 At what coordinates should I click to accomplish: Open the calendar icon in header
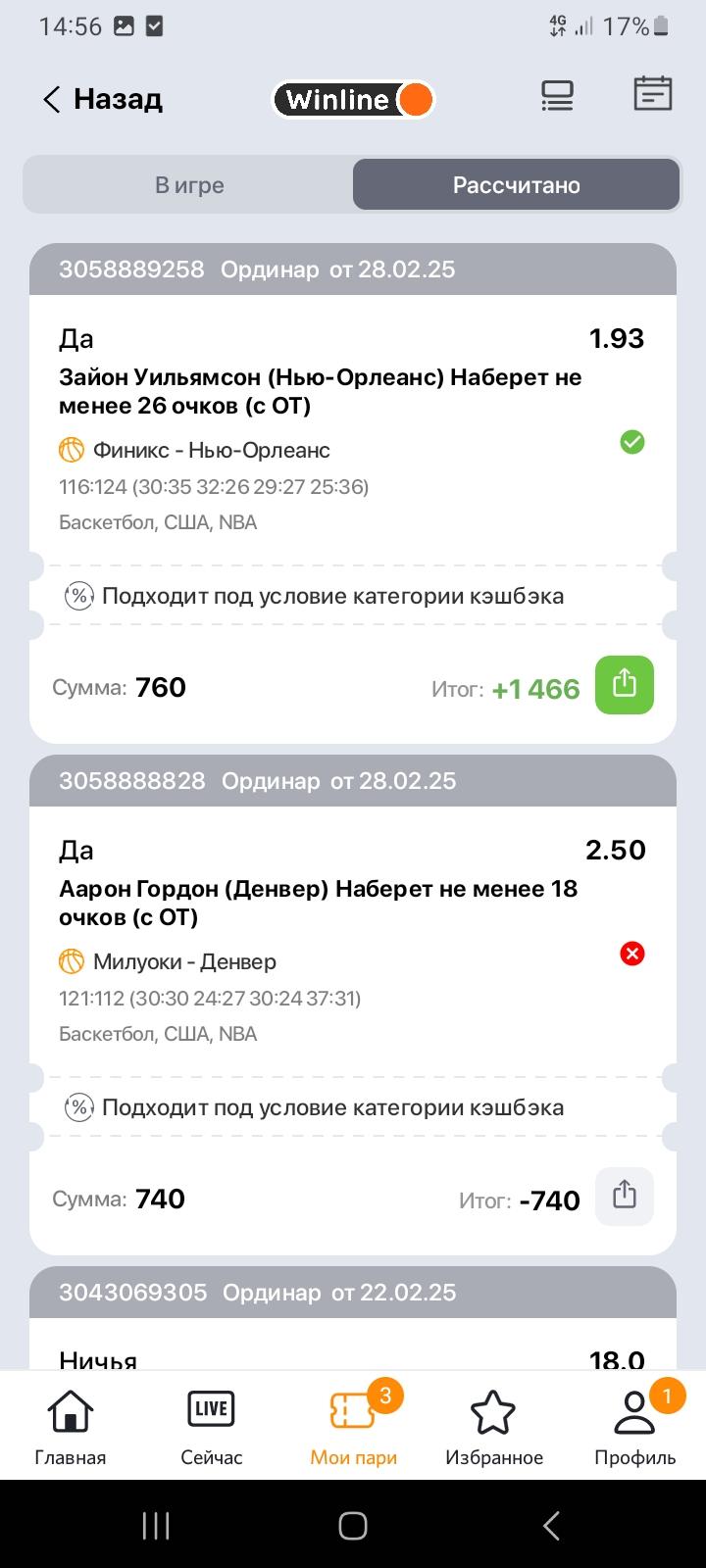(x=652, y=93)
